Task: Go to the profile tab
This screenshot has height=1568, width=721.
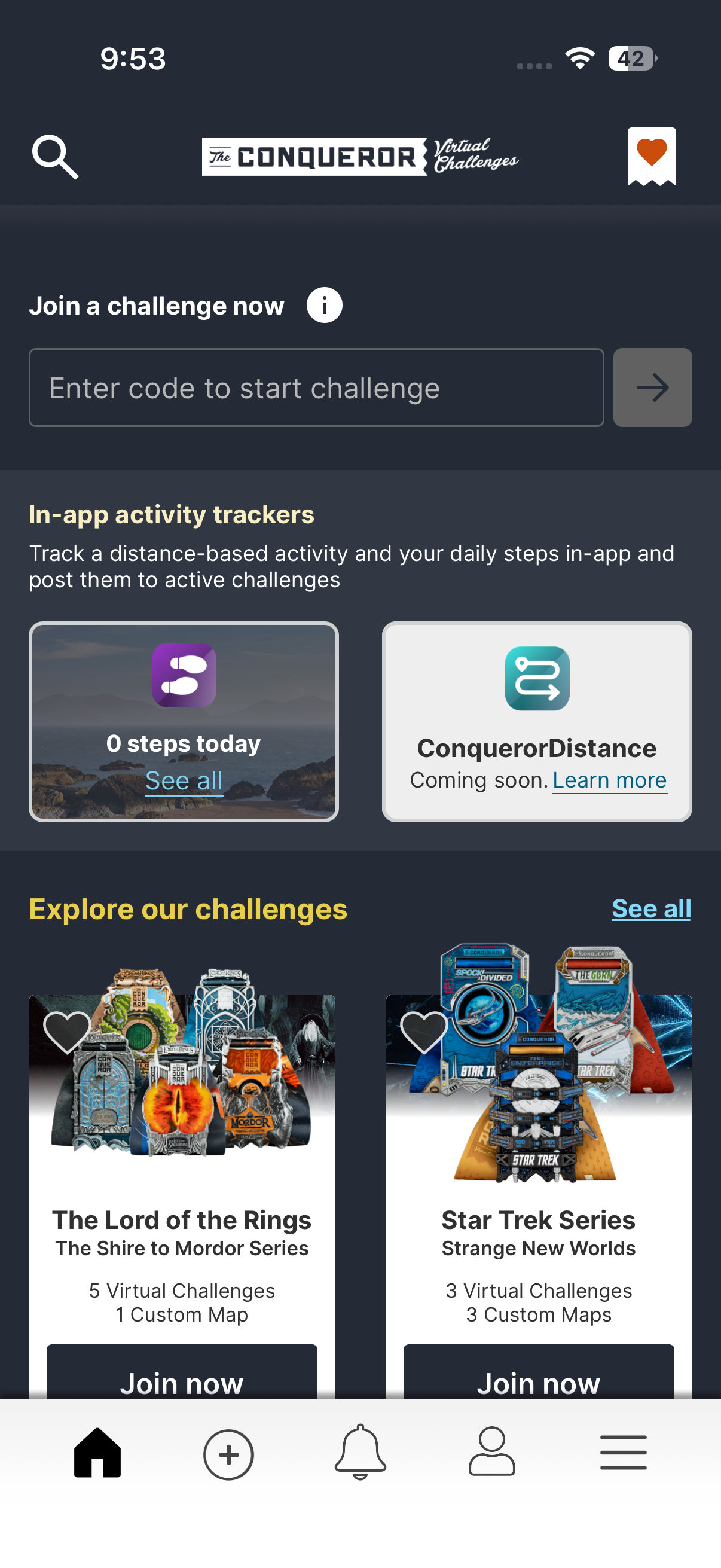Action: [x=491, y=1454]
